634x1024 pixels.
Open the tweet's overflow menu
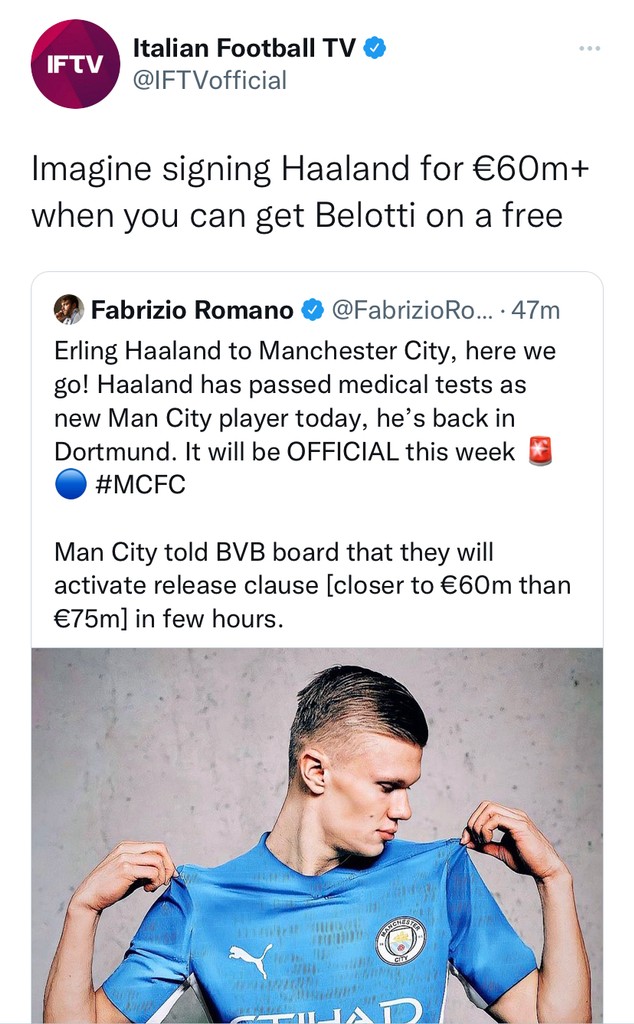tap(590, 49)
